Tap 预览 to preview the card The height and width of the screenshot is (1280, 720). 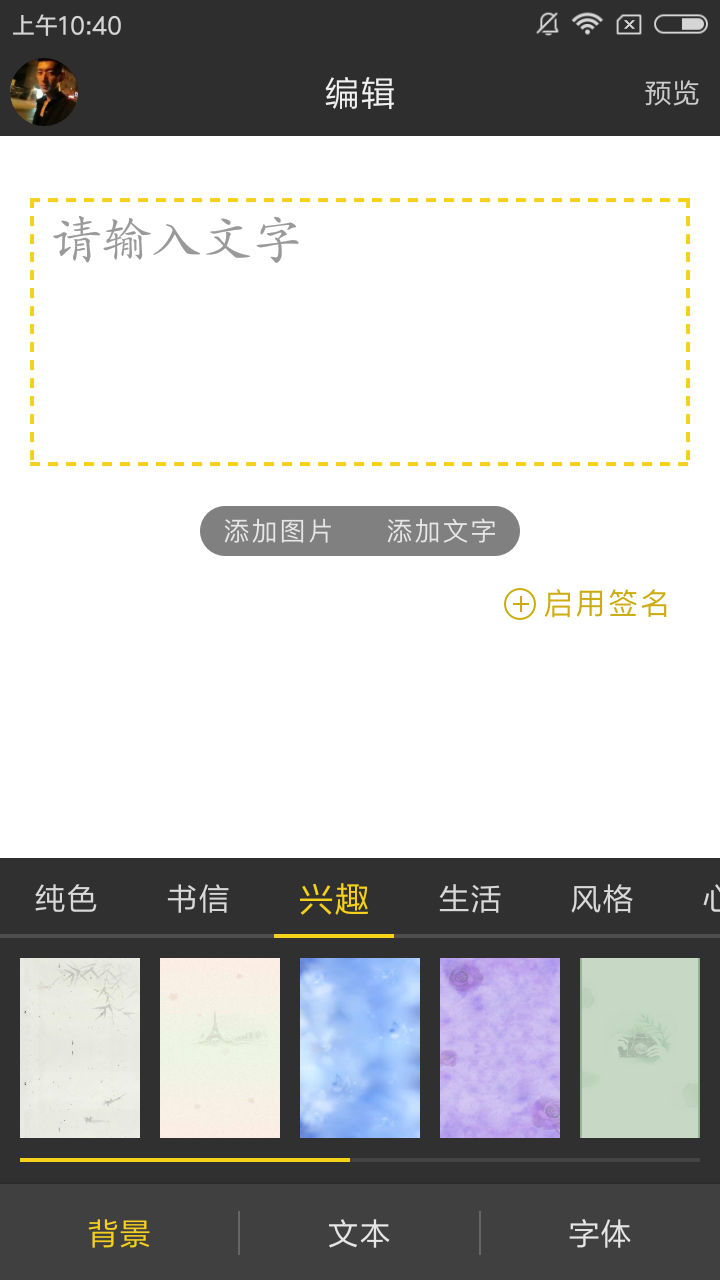tap(671, 93)
